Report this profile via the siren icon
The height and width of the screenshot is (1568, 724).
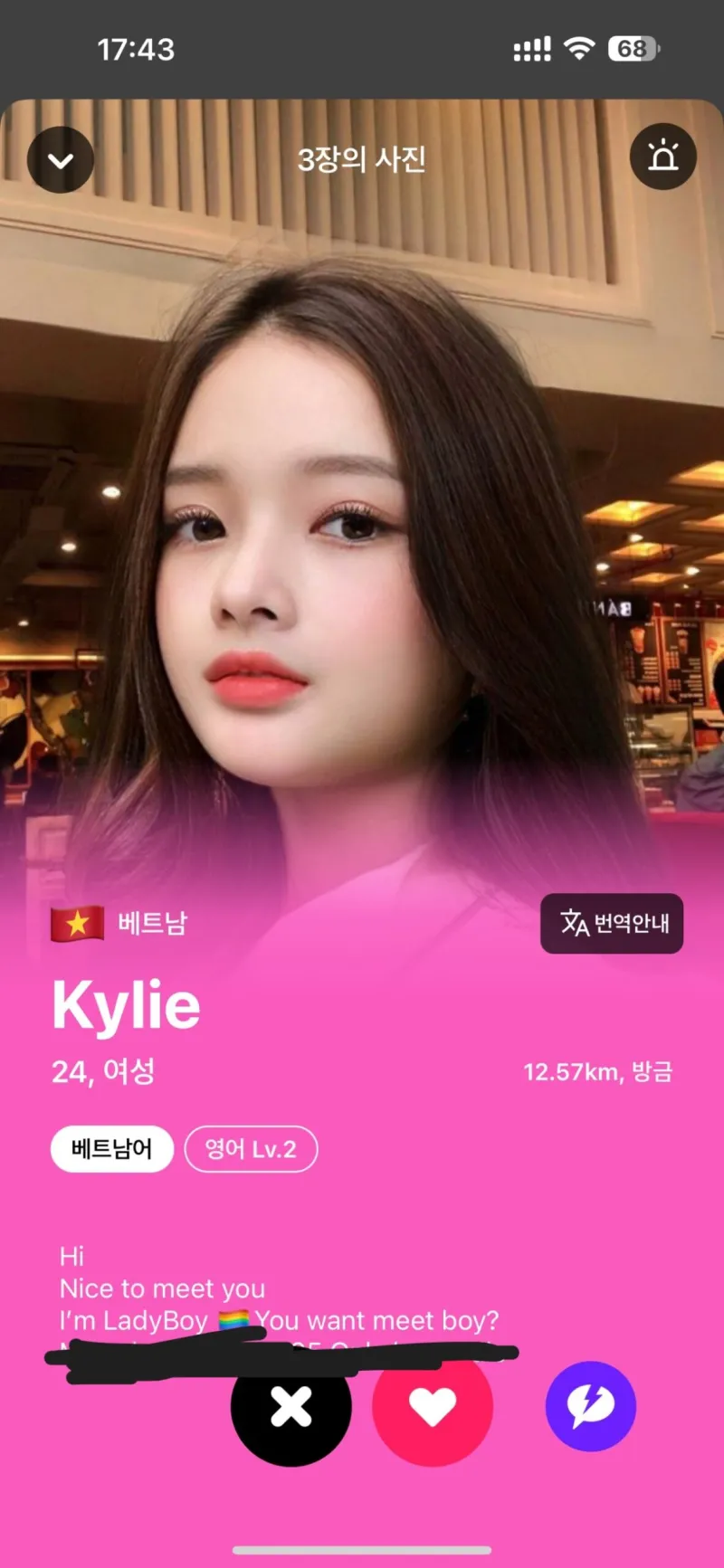(x=662, y=157)
